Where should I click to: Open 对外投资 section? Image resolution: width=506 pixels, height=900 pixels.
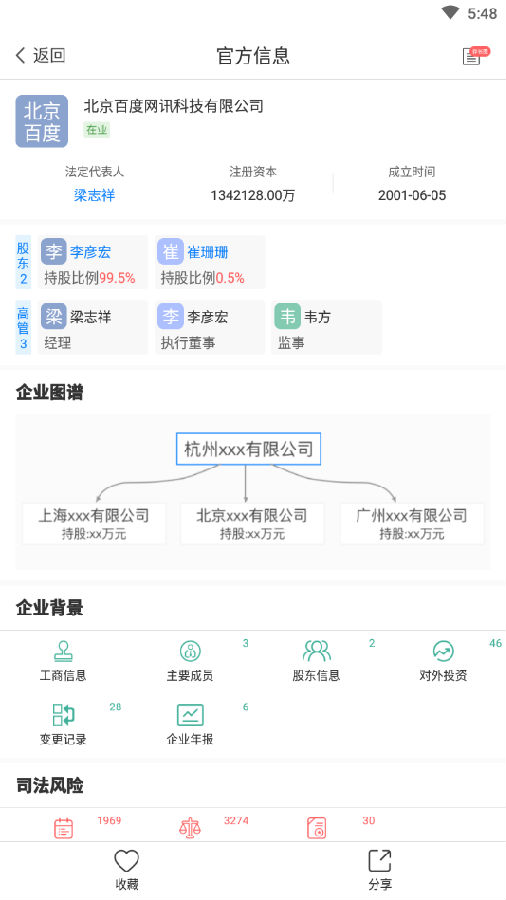pyautogui.click(x=443, y=661)
